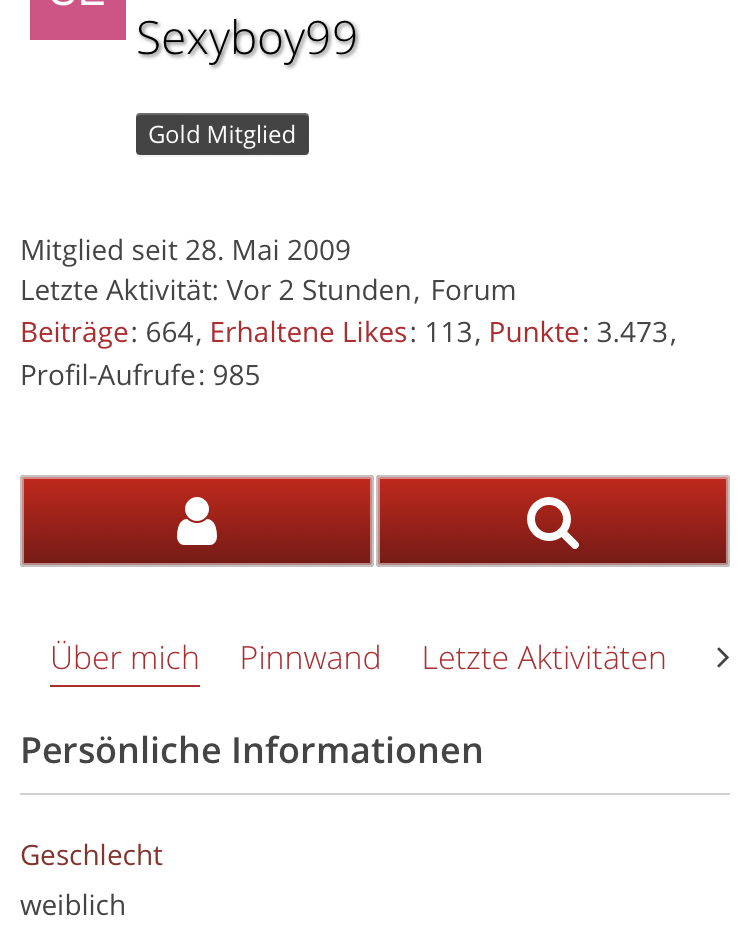Tap the user profile icon button
Image resolution: width=750 pixels, height=934 pixels.
pyautogui.click(x=197, y=521)
